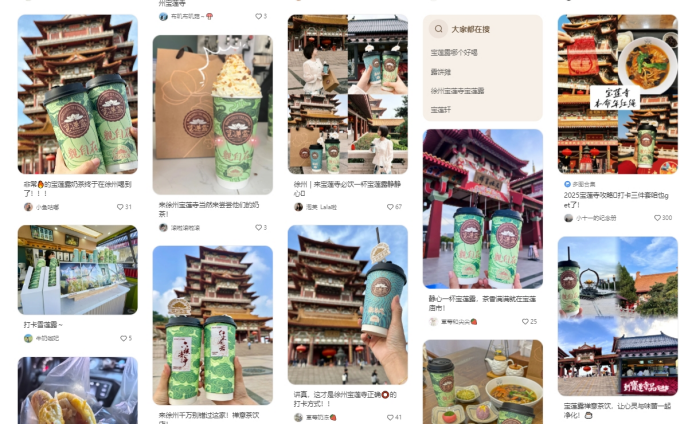692x424 pixels.
Task: Select the suggested search '宝莲轩'
Action: tap(440, 109)
